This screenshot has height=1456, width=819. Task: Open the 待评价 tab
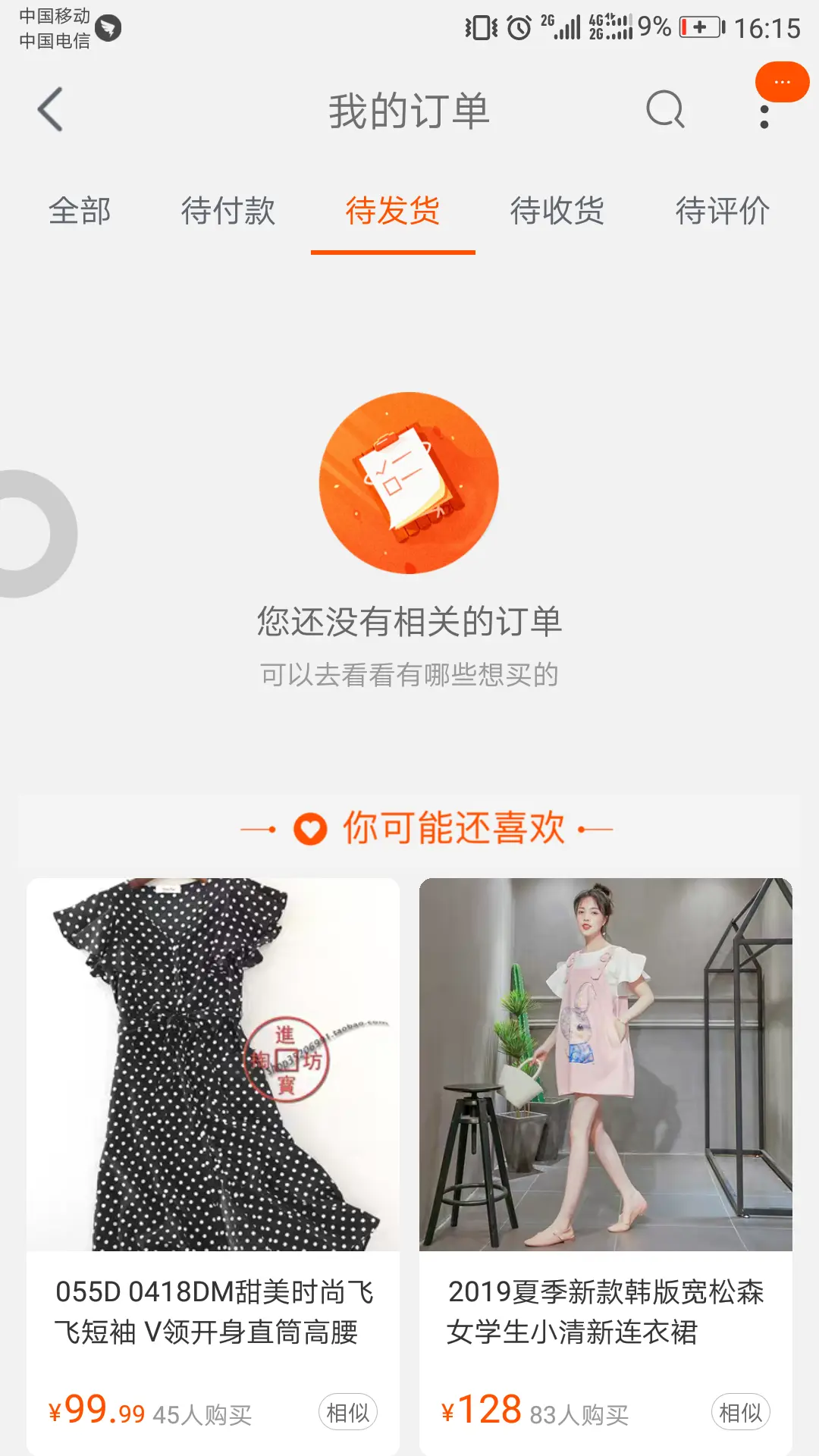[723, 211]
